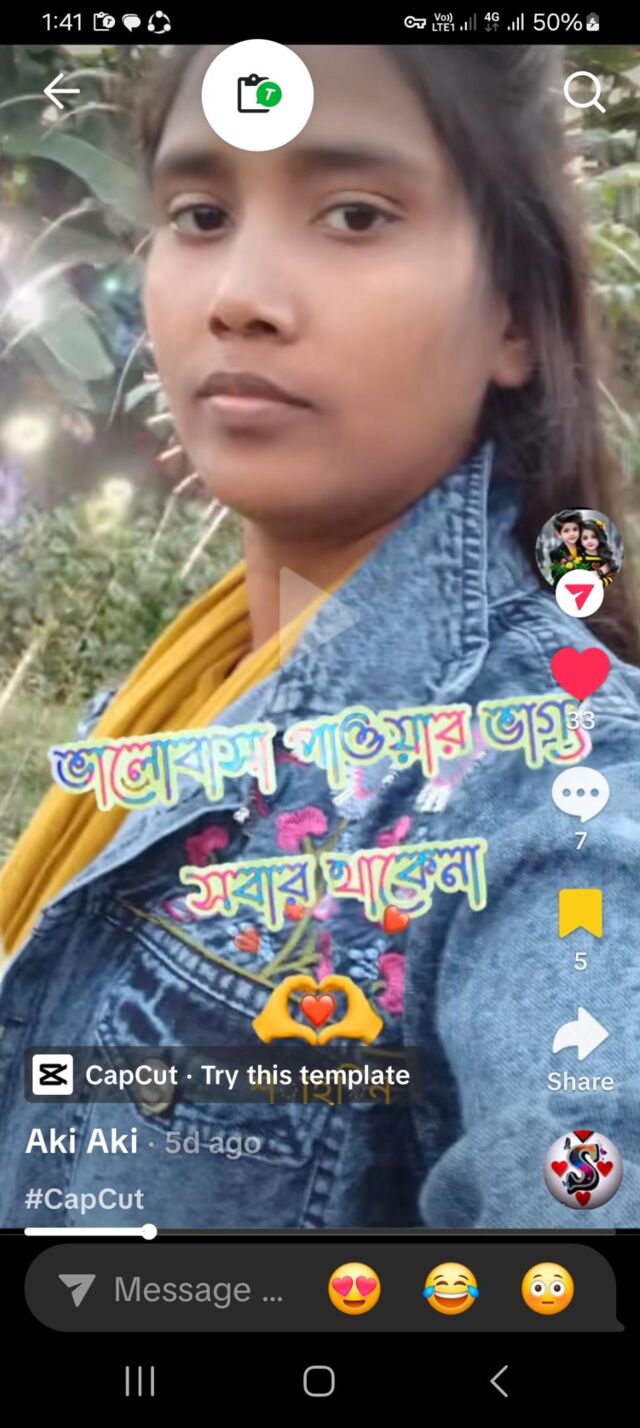
Task: Go back using the top-left arrow
Action: pos(61,92)
